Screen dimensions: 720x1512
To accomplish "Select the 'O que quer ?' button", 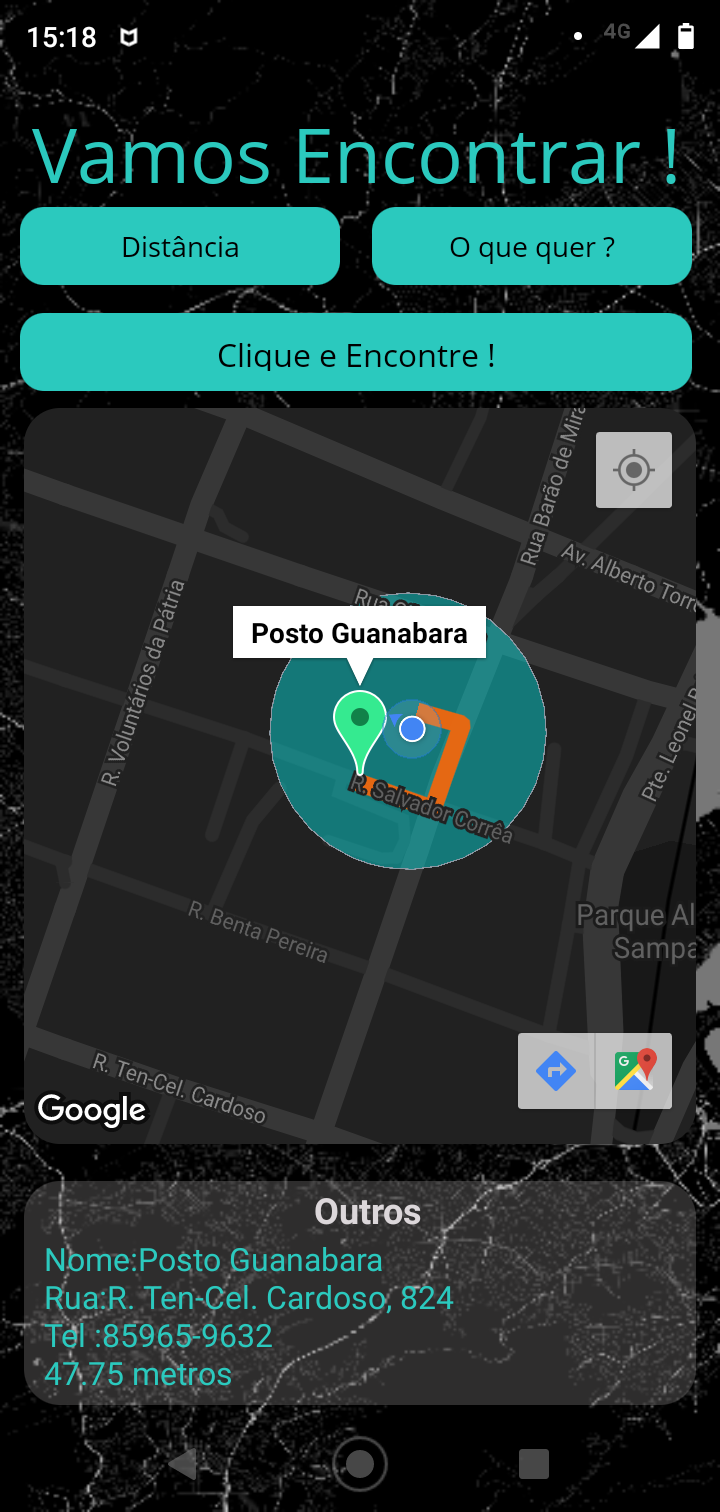I will (532, 246).
